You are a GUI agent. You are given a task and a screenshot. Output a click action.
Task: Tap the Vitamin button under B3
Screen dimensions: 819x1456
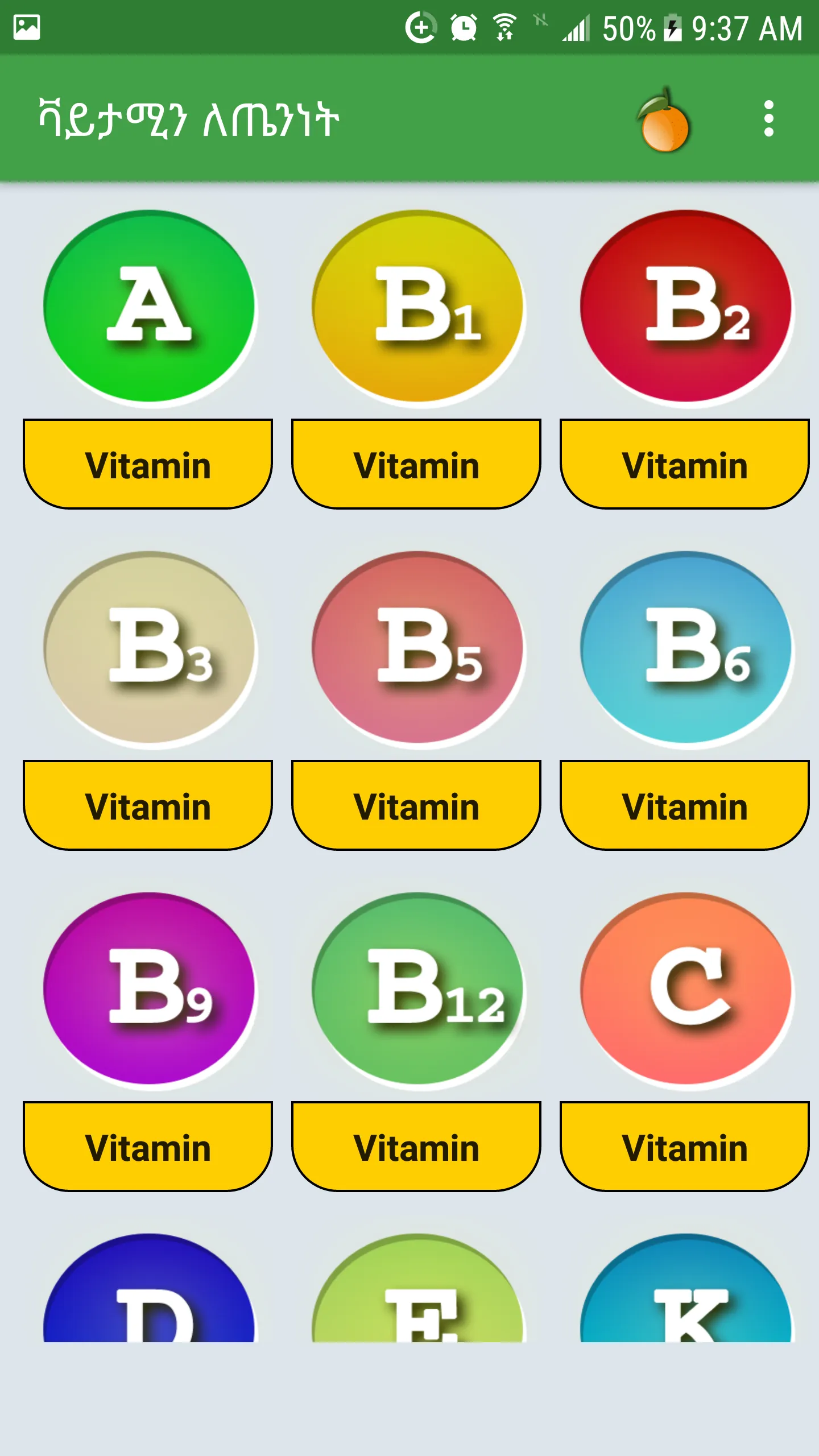tap(148, 805)
